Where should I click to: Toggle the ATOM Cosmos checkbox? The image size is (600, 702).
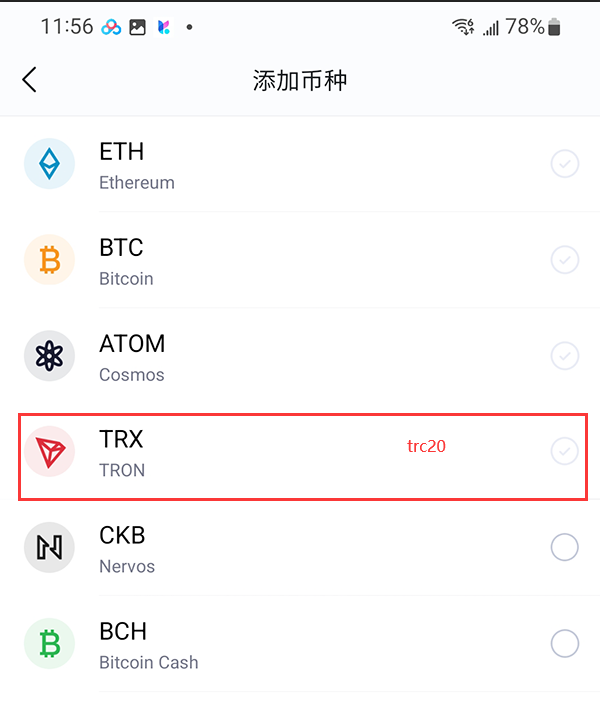click(x=565, y=356)
